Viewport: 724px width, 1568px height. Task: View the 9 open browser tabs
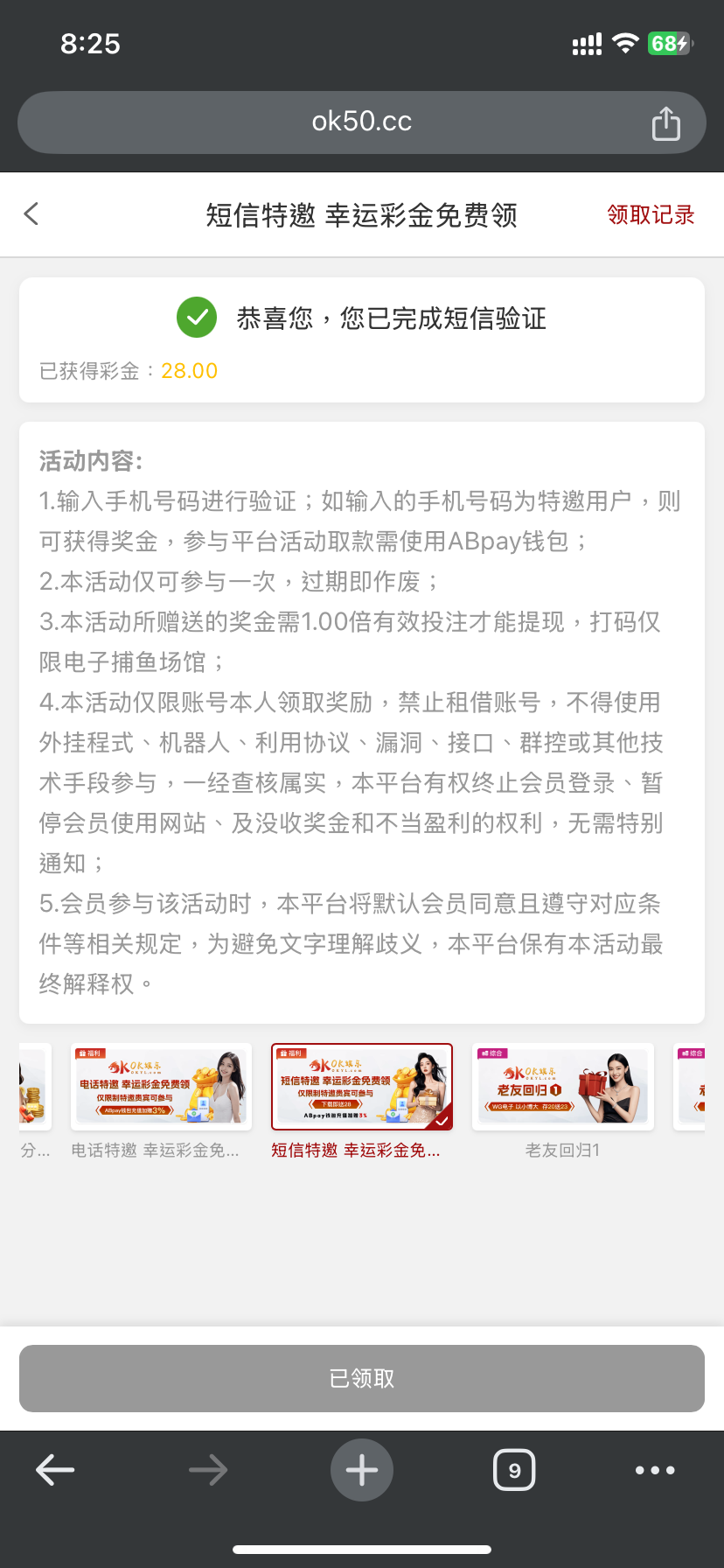(514, 1470)
